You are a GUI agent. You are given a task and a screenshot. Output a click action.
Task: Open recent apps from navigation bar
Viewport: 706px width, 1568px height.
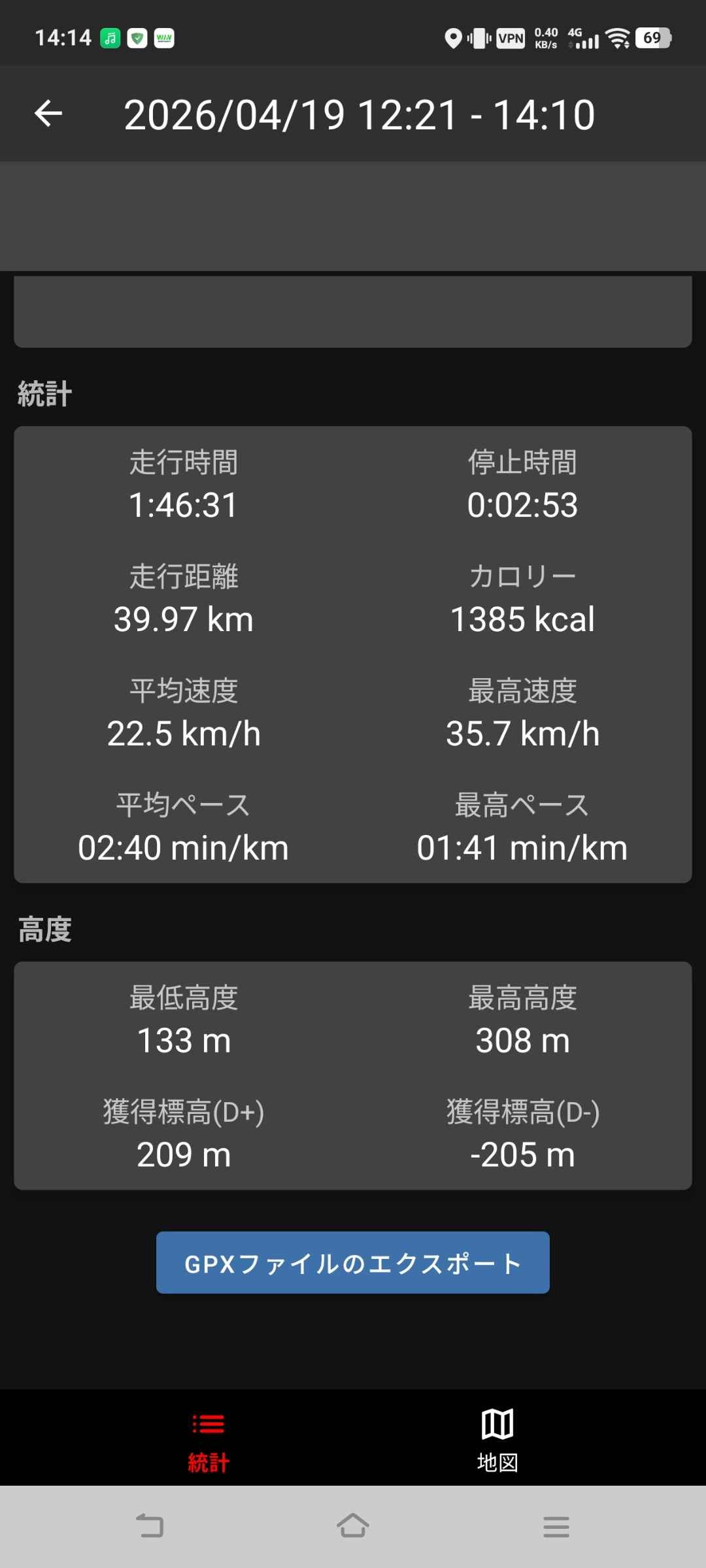pos(556,1526)
